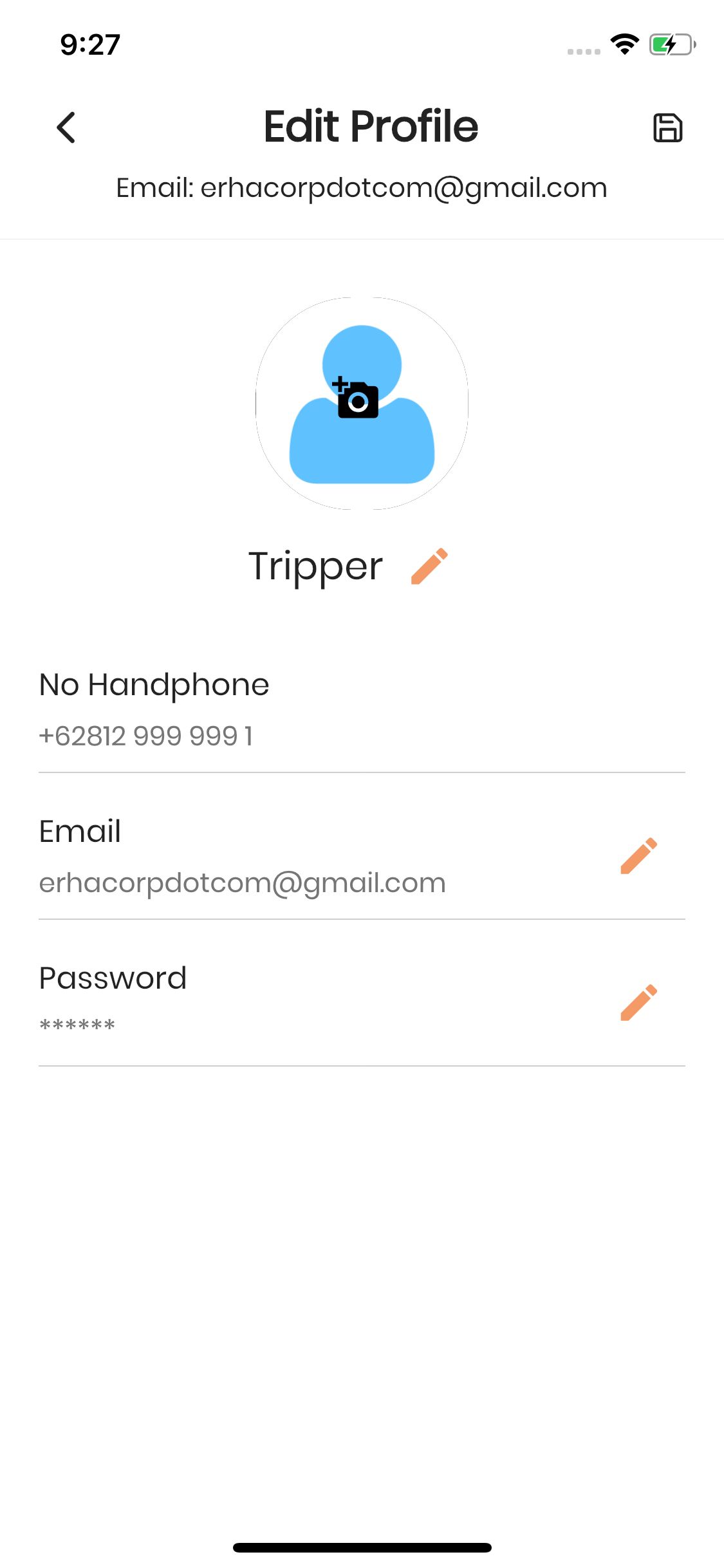Edit the Email field using its pencil
The height and width of the screenshot is (1568, 724).
pos(638,856)
